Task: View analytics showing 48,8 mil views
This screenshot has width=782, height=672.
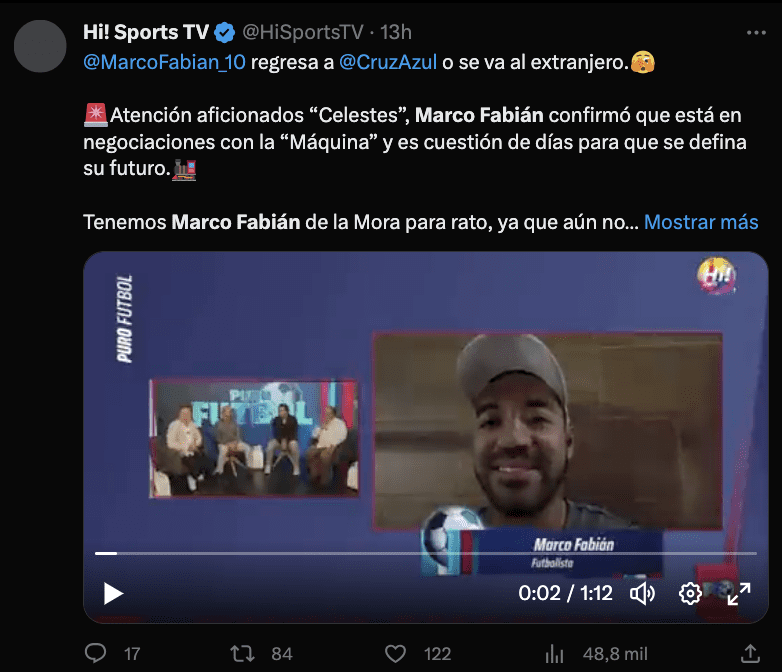Action: 558,653
